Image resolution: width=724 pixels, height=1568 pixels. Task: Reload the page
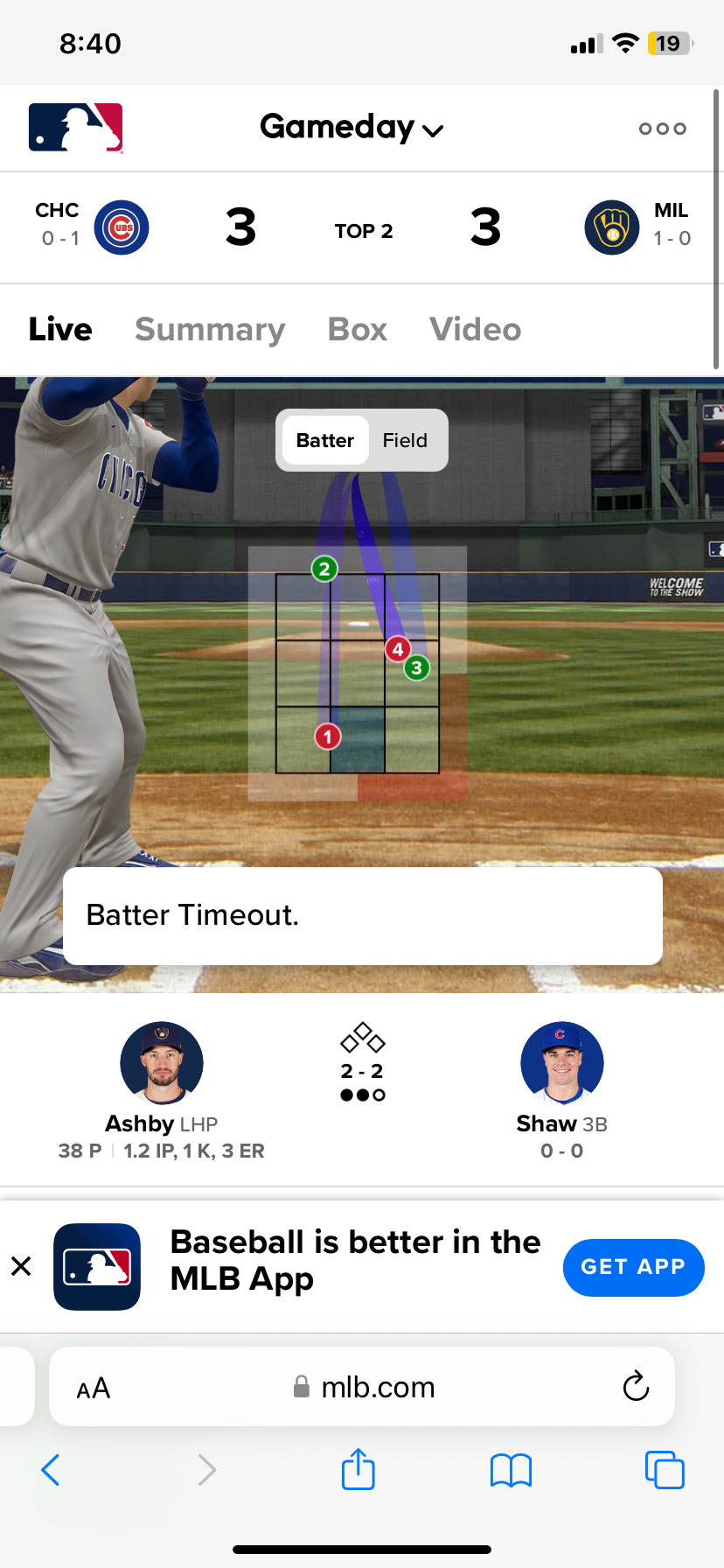(x=636, y=1386)
